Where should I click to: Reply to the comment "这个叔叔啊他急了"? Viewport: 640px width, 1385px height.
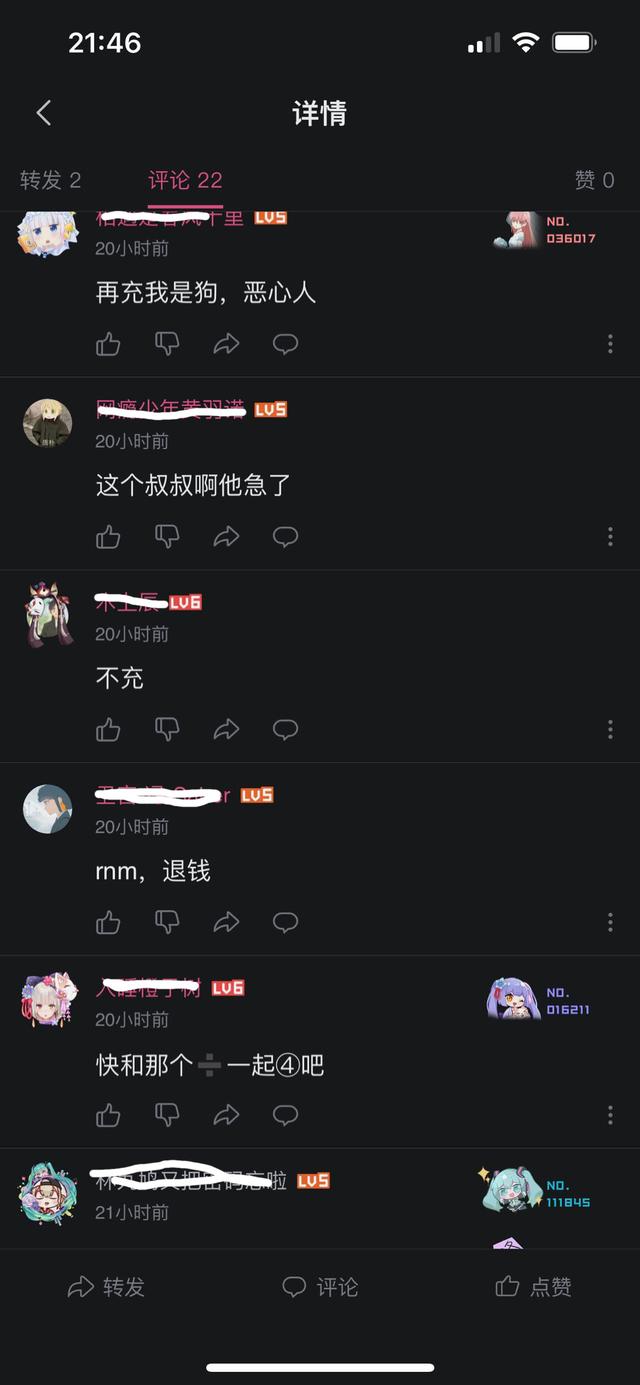click(x=286, y=537)
